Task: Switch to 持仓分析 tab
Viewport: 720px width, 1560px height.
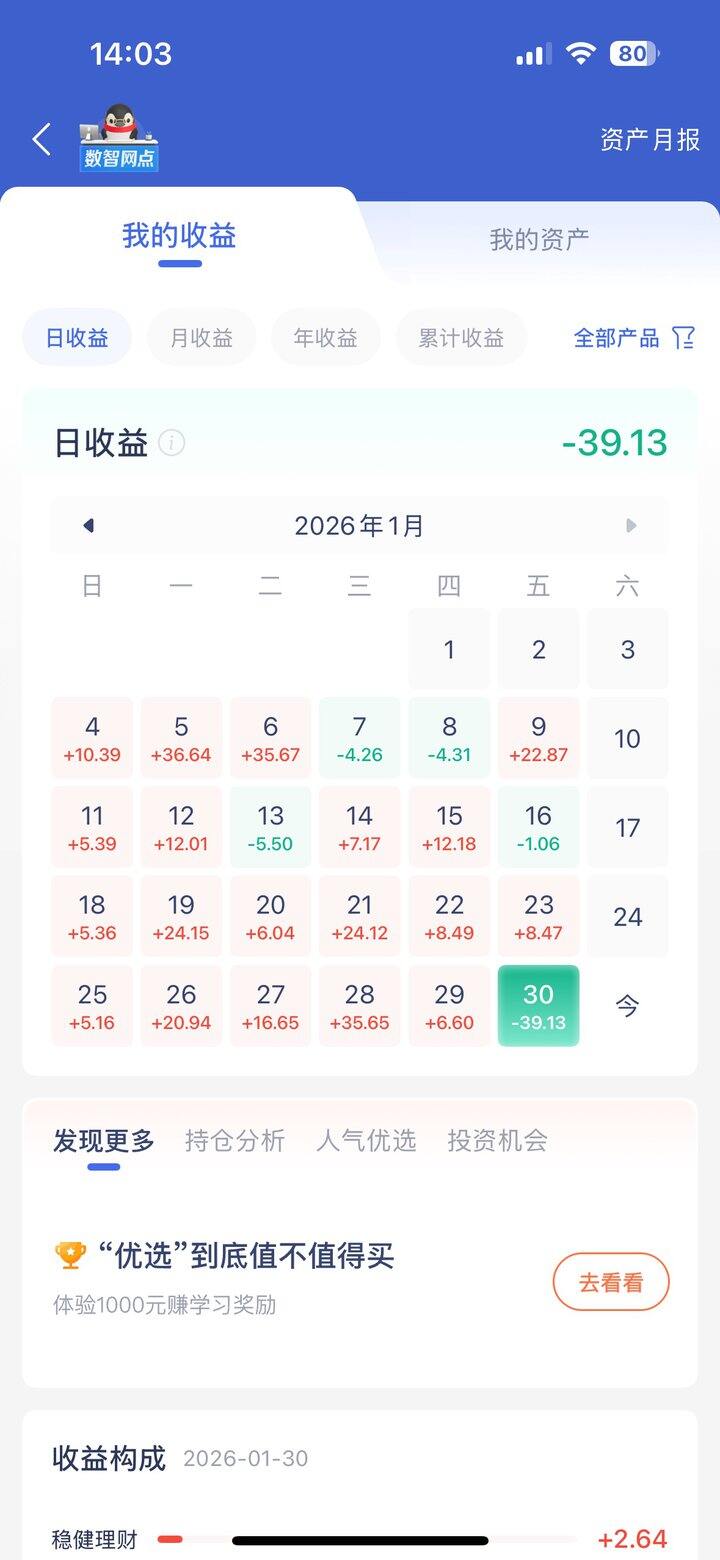Action: pos(235,1140)
